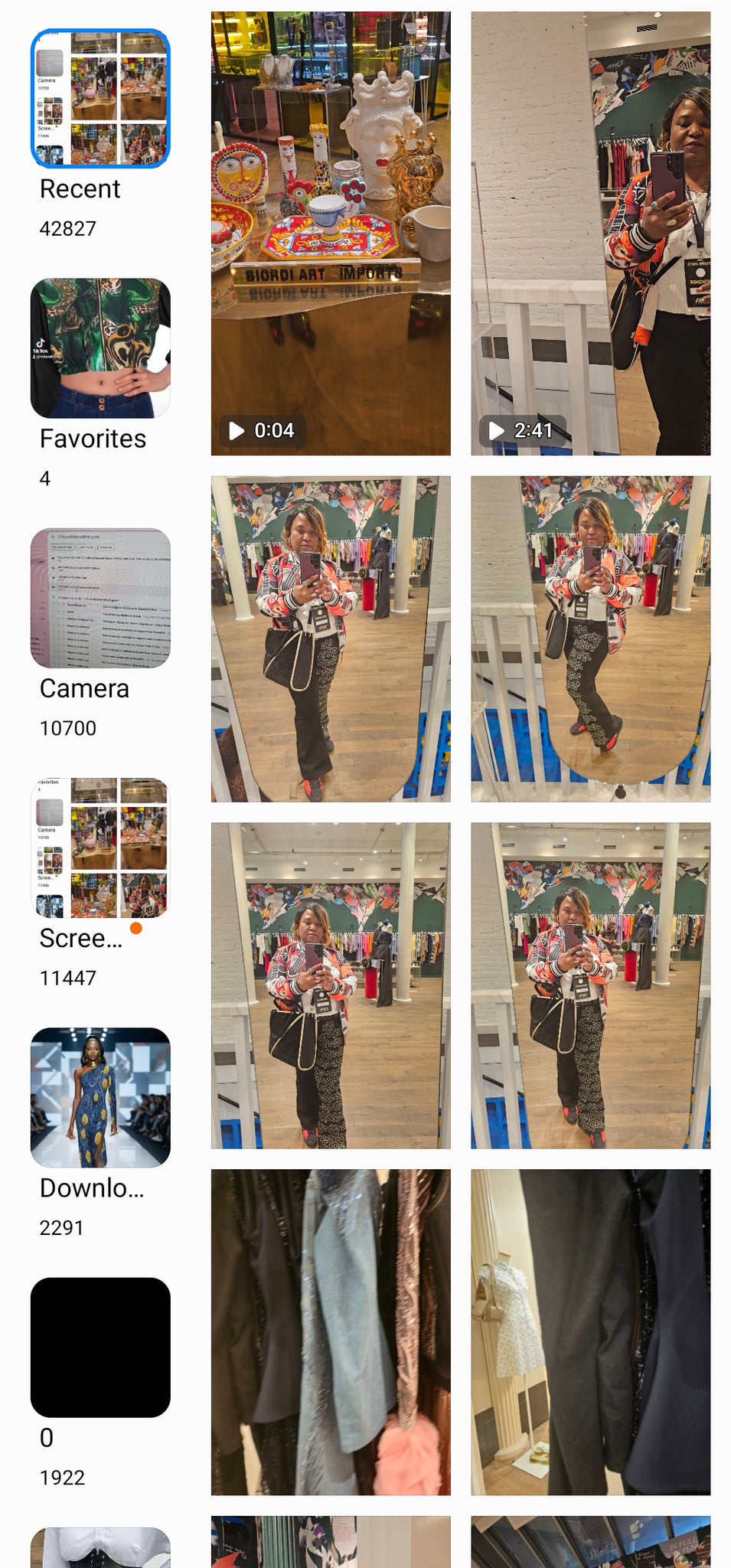Open the Camera album
Screen dimensions: 731x1568
tap(100, 598)
